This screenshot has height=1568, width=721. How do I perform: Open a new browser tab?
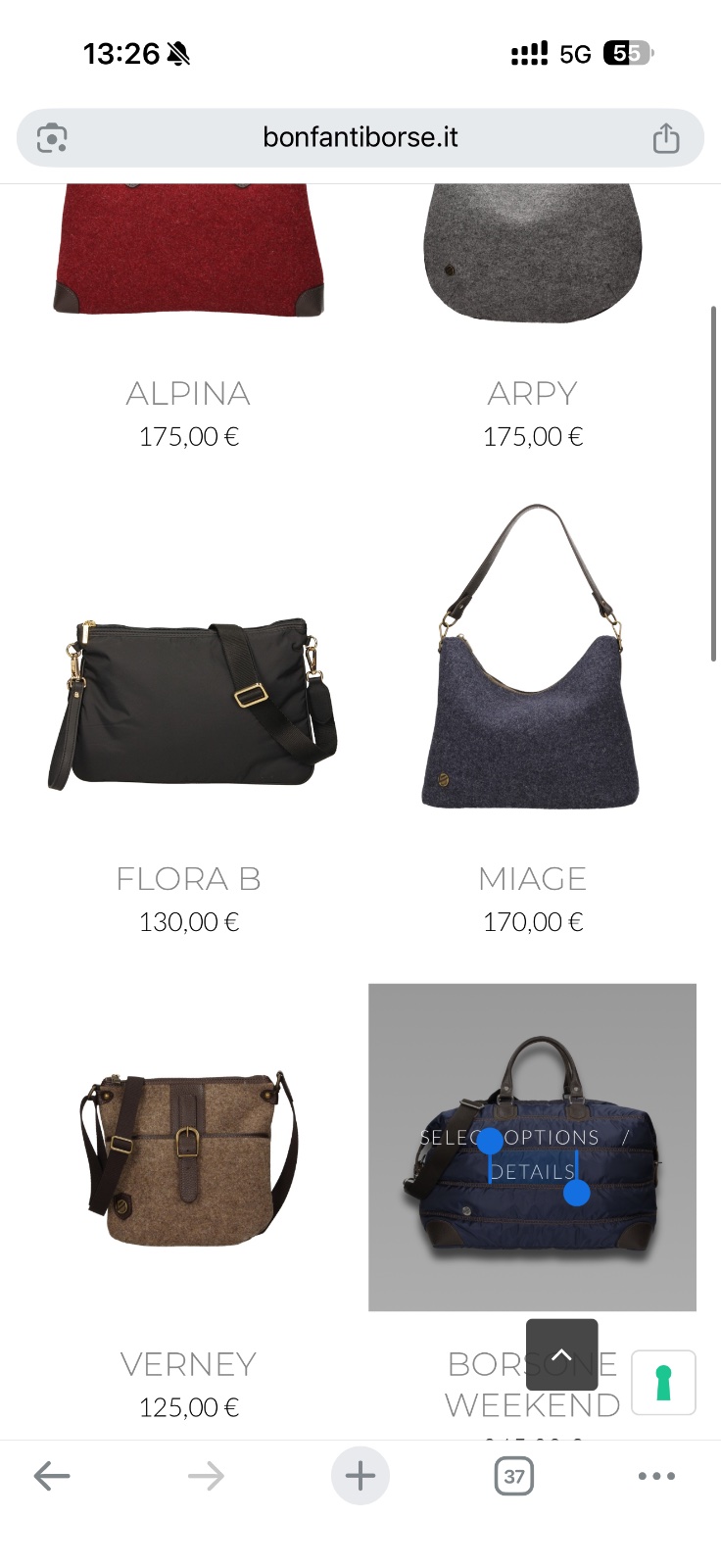360,1475
